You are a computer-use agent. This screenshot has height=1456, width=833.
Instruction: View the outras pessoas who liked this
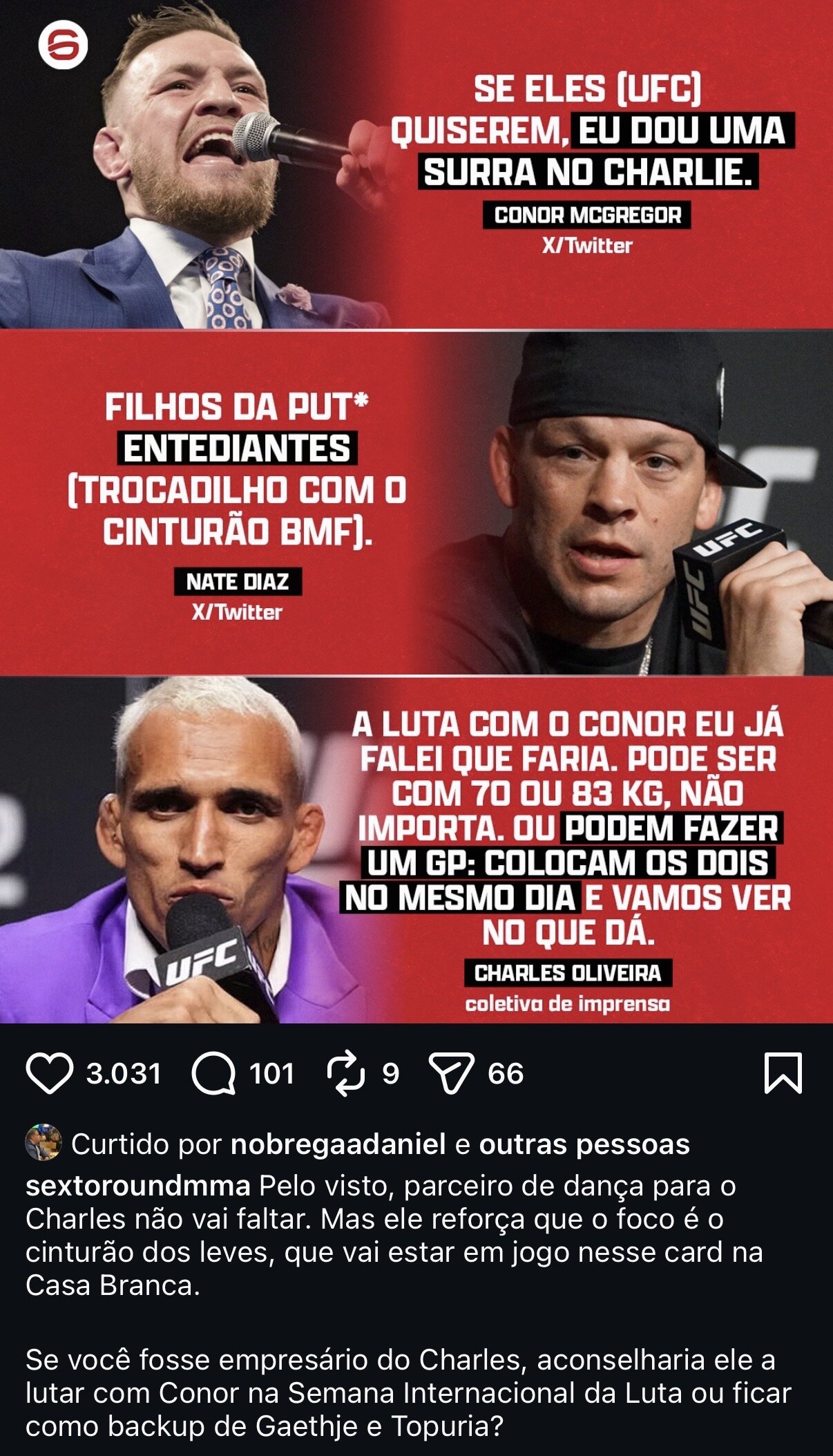[x=584, y=1144]
